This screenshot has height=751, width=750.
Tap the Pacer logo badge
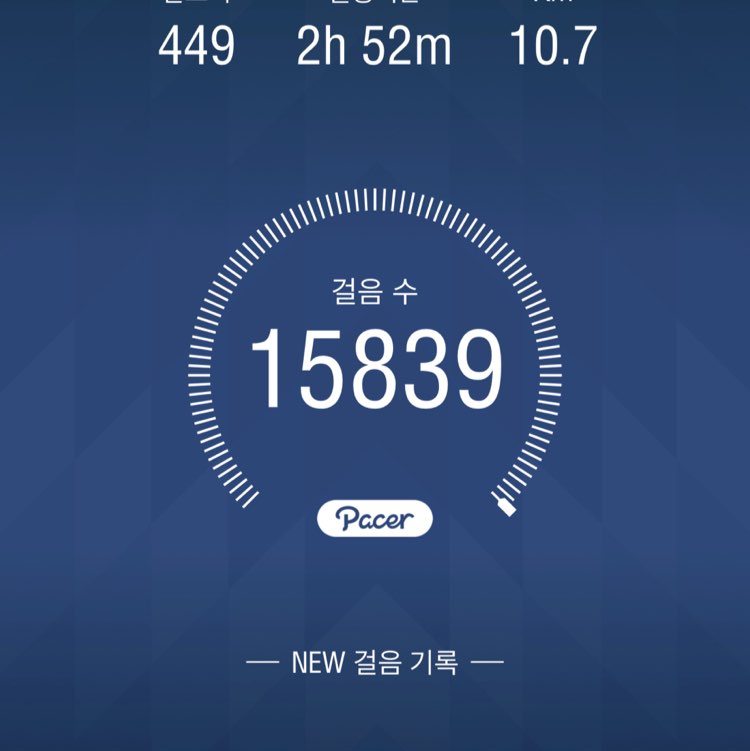[374, 516]
